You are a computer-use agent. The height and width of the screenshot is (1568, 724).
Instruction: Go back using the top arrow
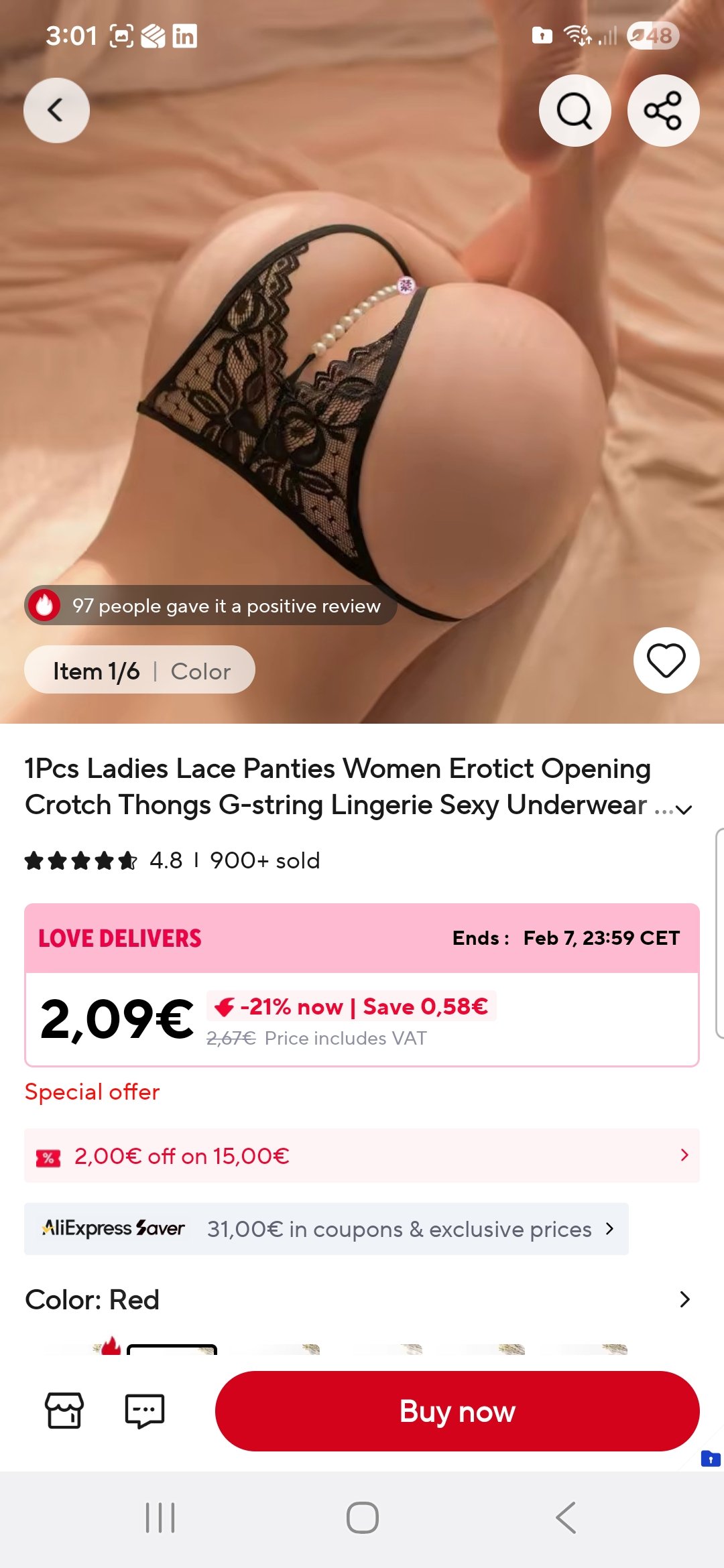click(56, 111)
